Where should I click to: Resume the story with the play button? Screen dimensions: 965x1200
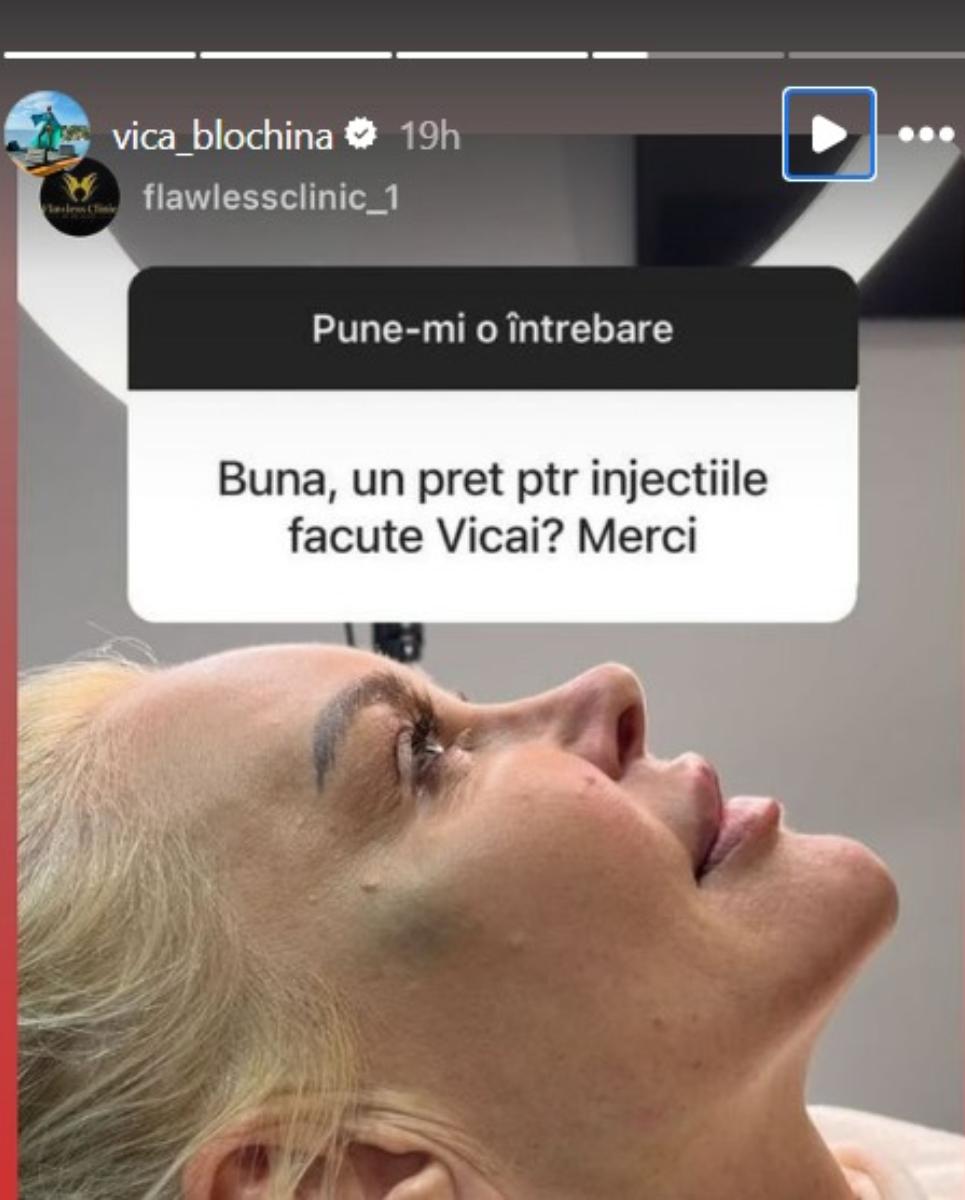(x=829, y=134)
